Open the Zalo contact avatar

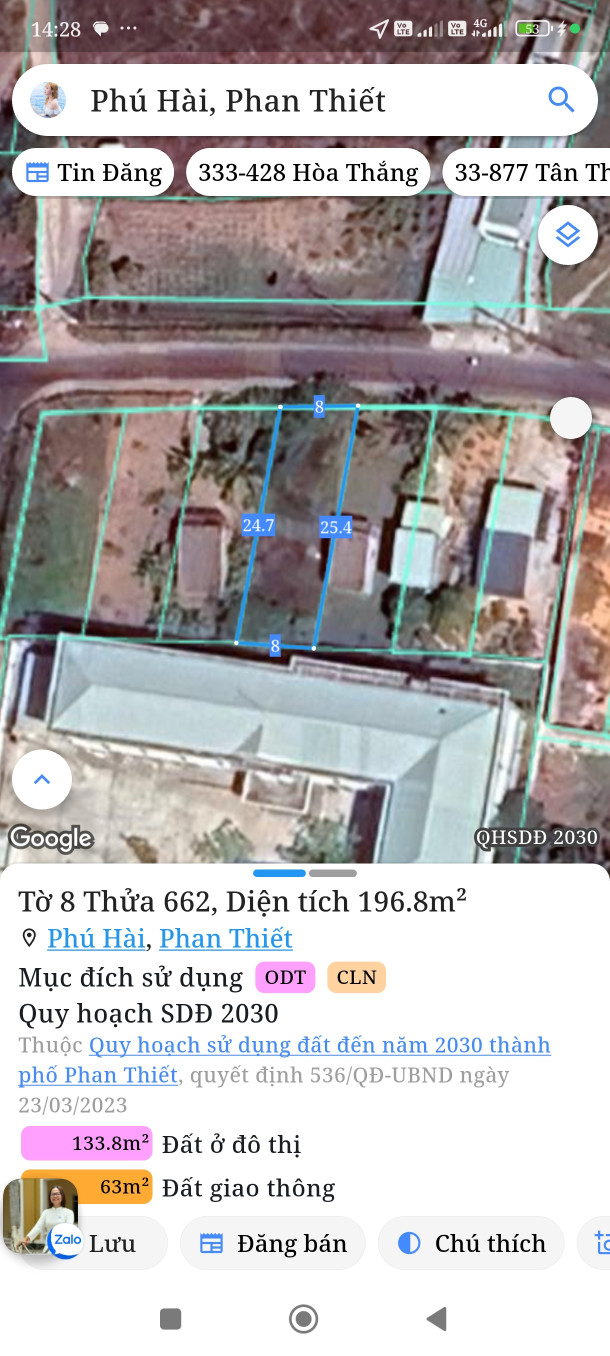pos(41,1215)
